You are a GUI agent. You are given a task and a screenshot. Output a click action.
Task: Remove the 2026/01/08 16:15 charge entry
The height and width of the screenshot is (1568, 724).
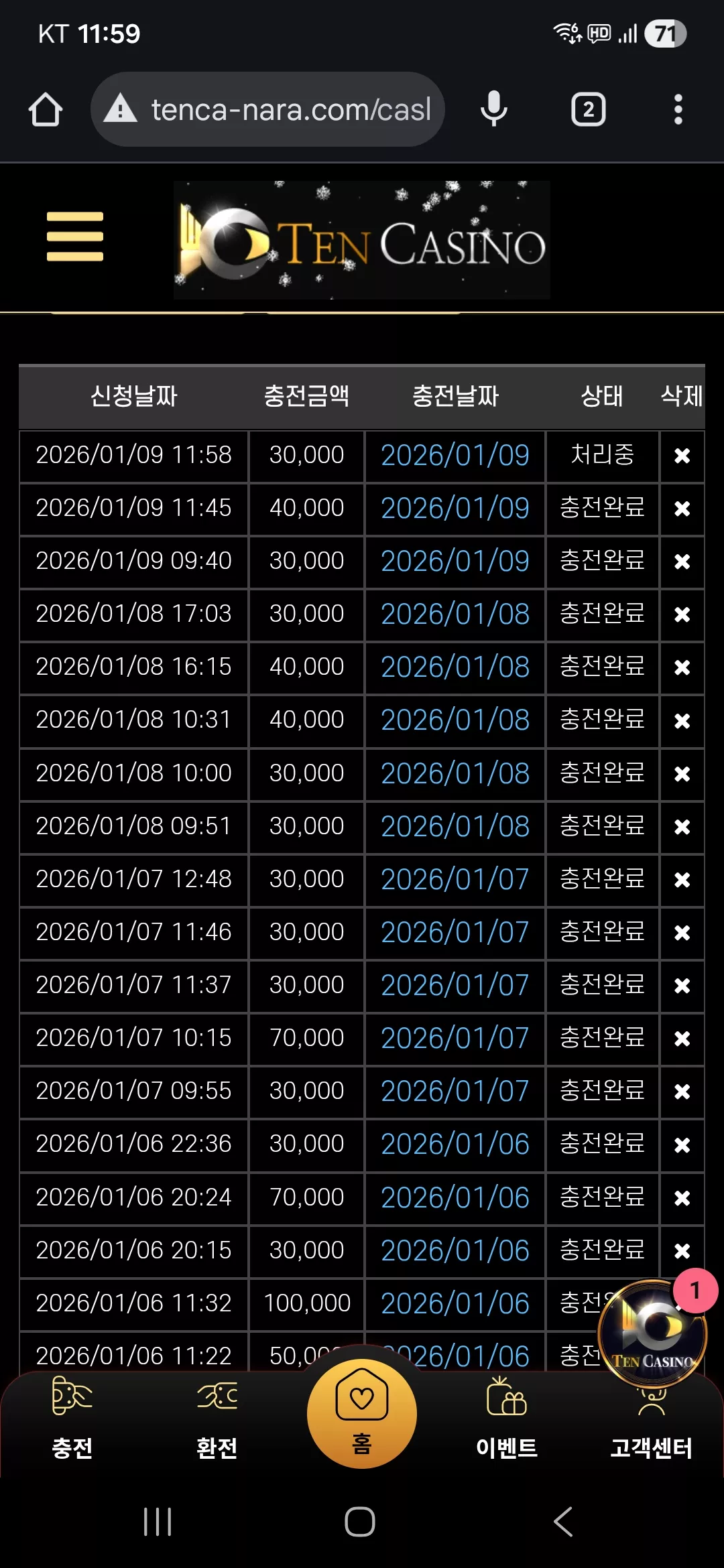(682, 667)
